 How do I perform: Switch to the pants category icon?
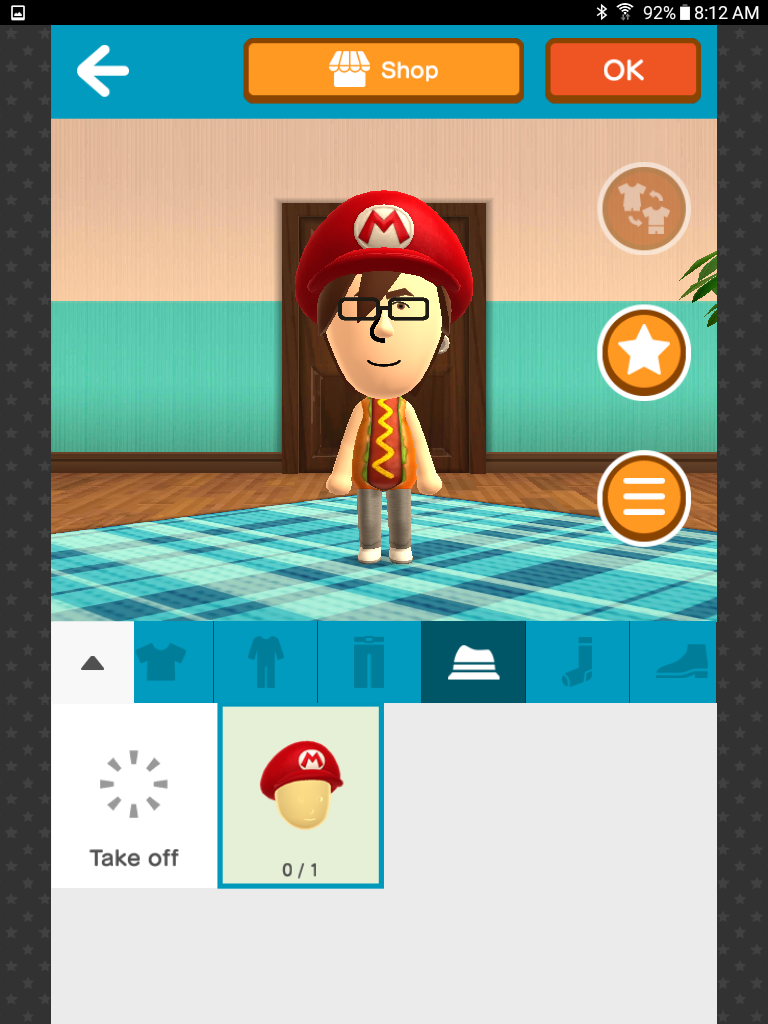pos(368,661)
